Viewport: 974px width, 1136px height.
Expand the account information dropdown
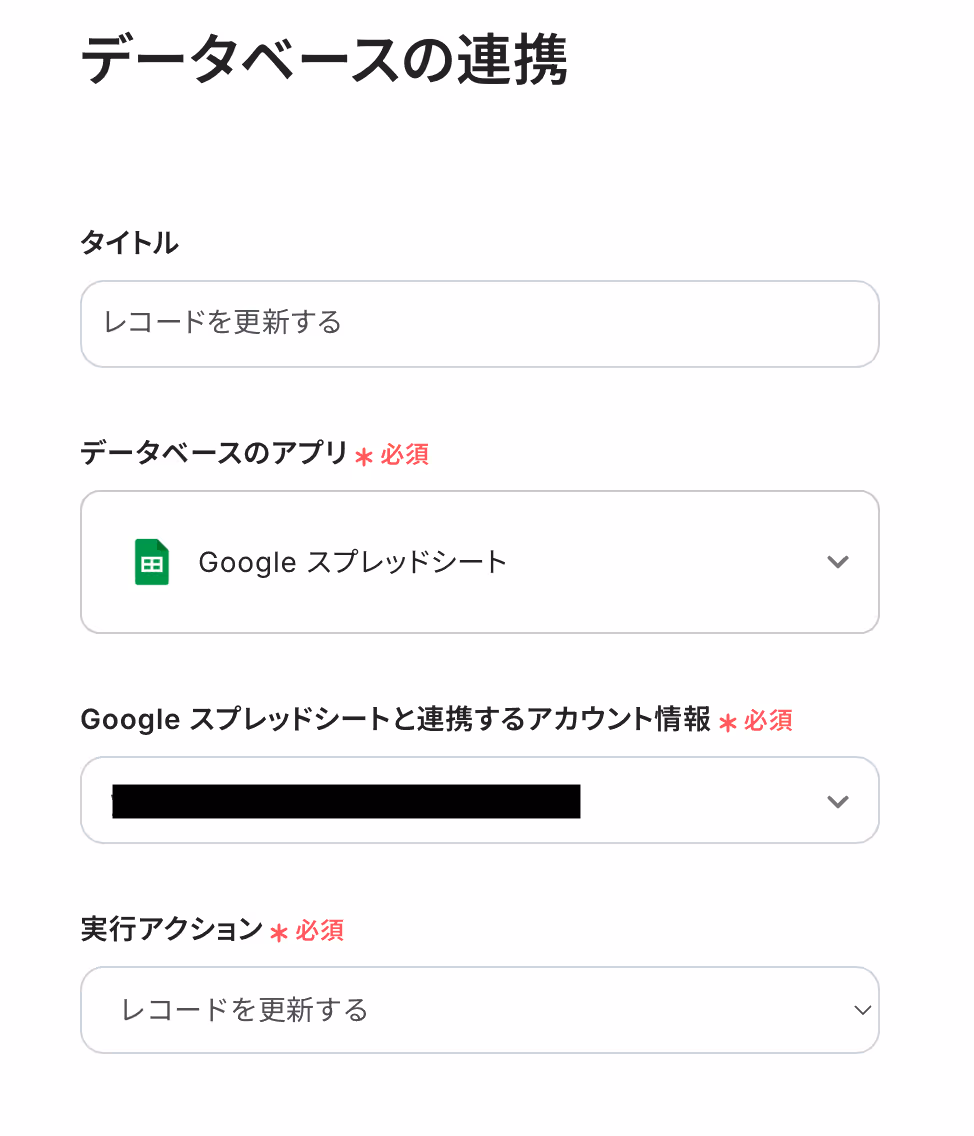(479, 800)
